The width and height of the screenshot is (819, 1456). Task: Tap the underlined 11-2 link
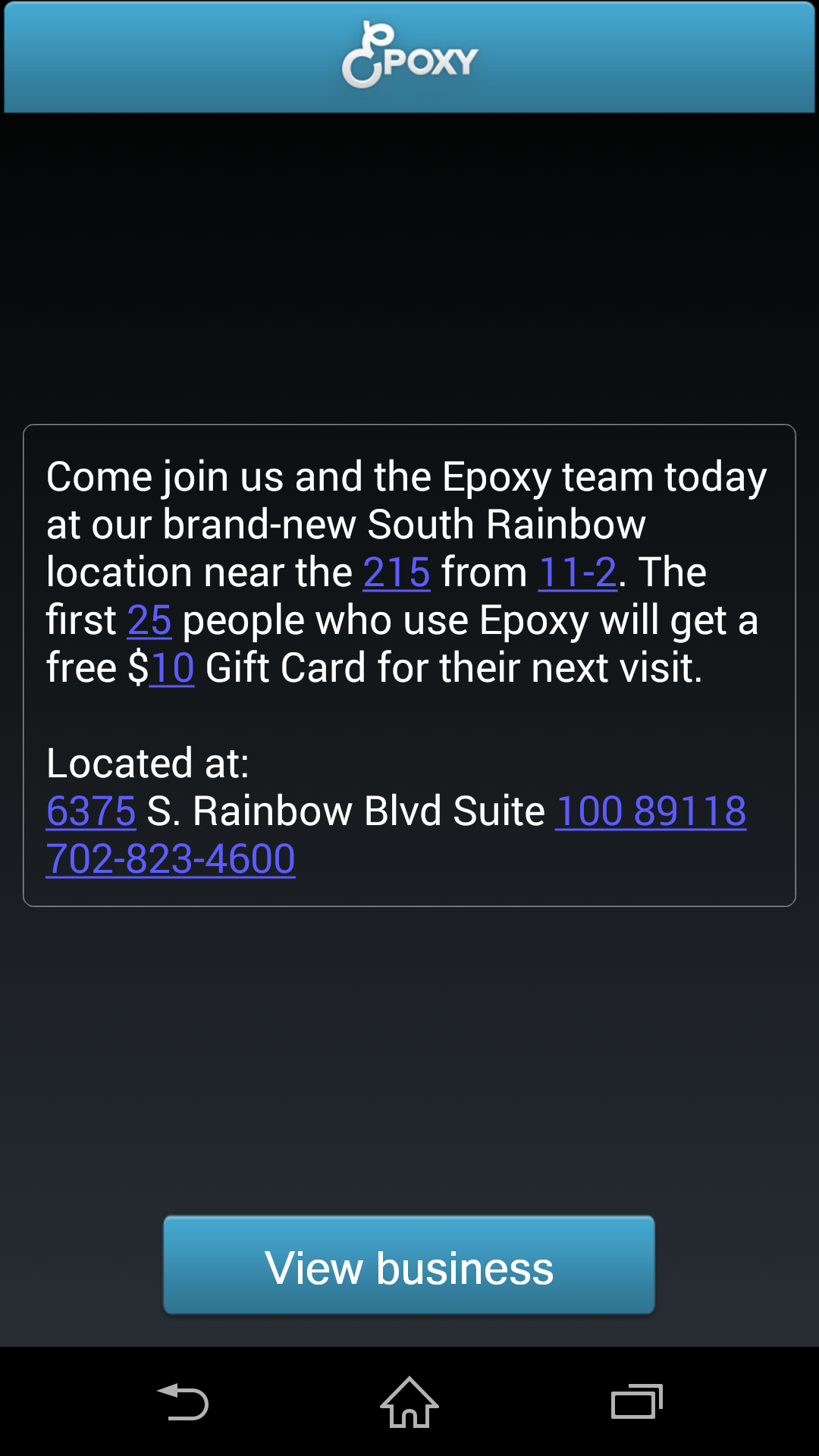[x=577, y=572]
